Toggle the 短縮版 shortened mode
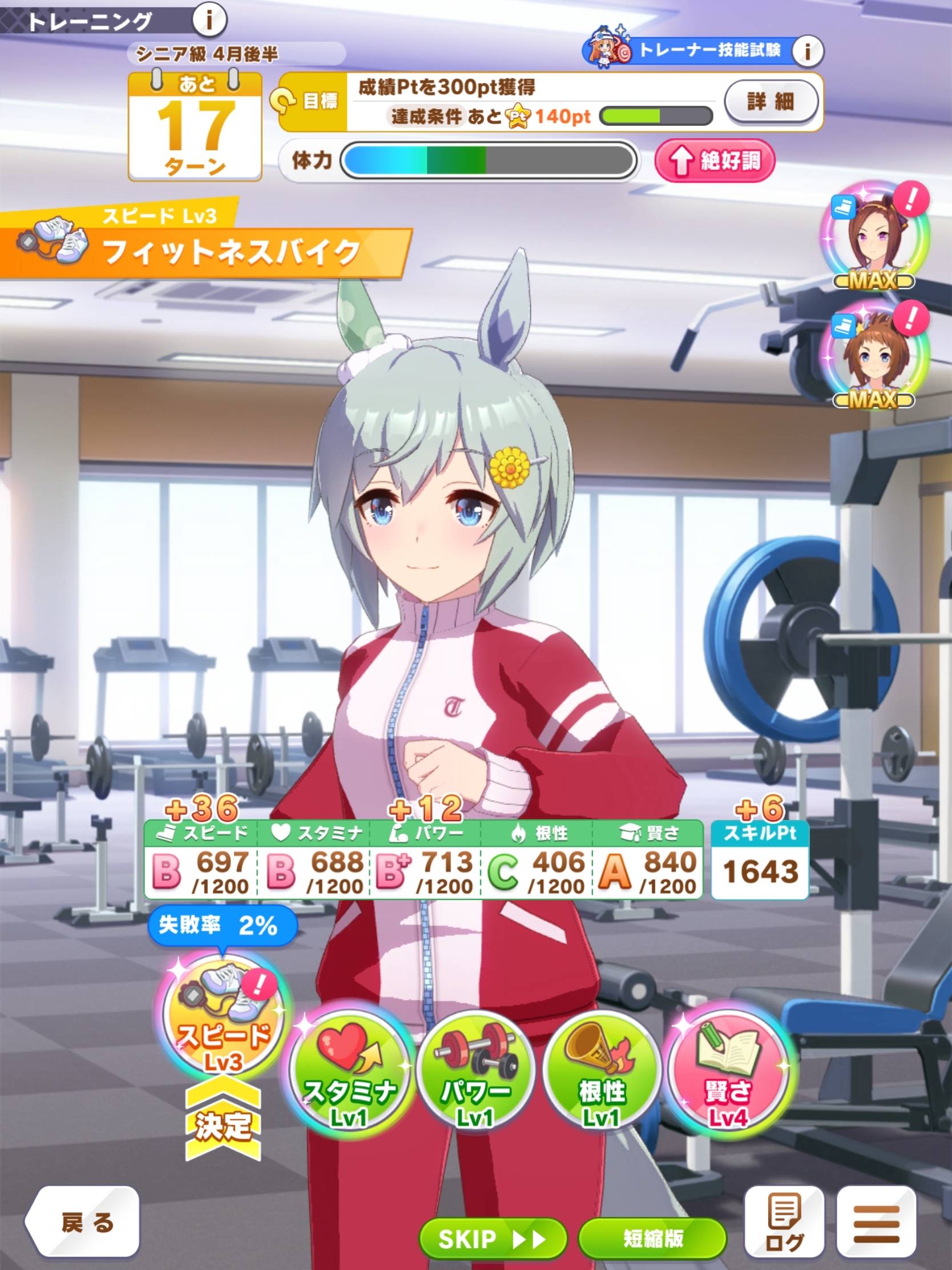The height and width of the screenshot is (1270, 952). click(x=652, y=1239)
